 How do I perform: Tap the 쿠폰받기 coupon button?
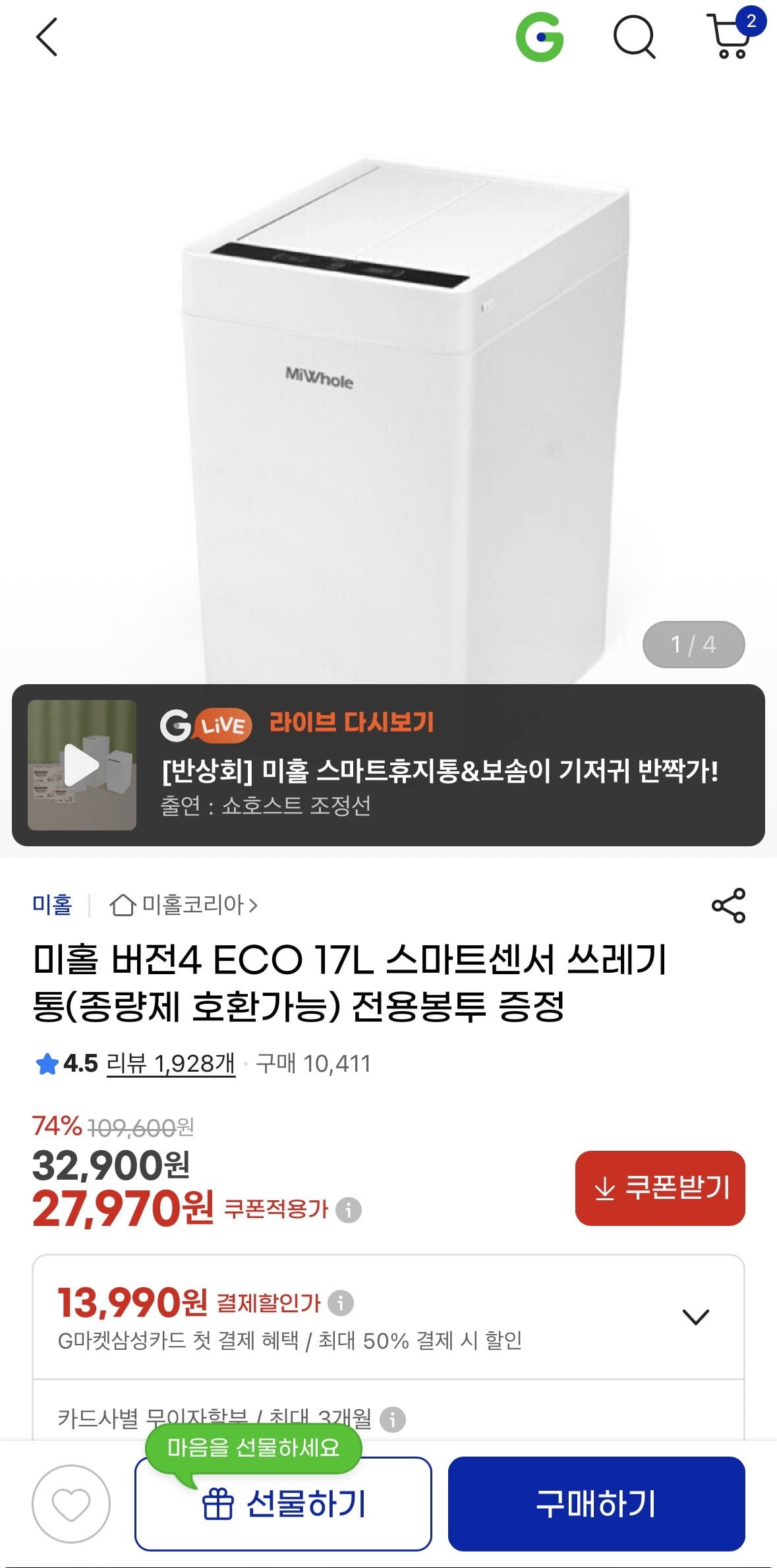click(660, 1188)
